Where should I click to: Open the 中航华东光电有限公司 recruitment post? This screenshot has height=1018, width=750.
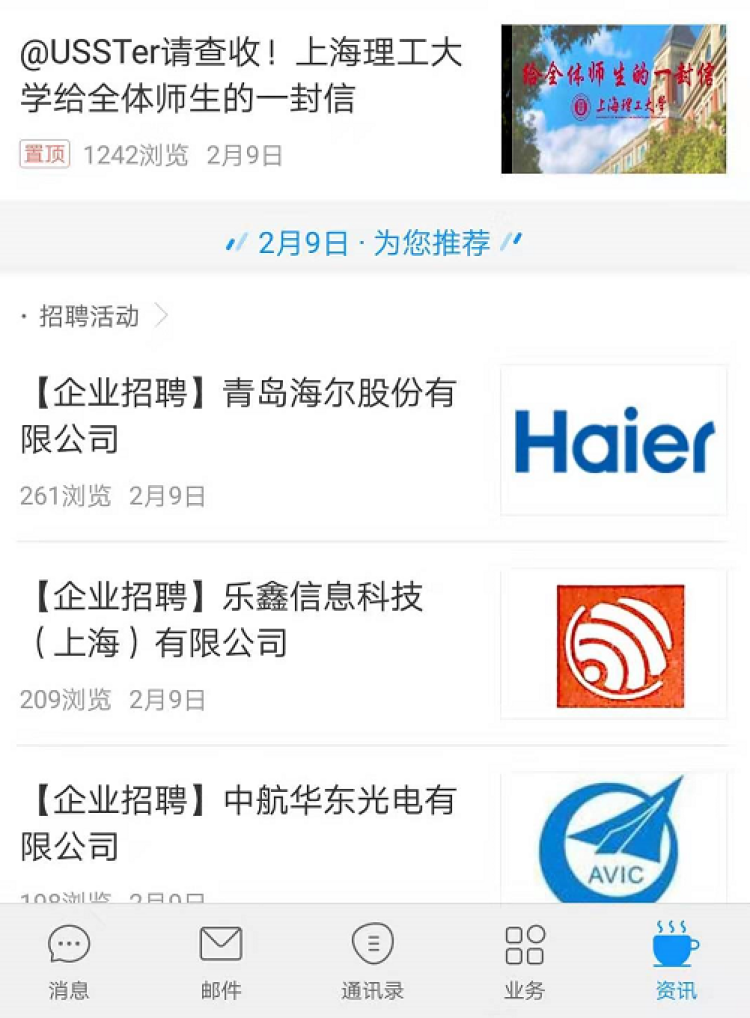[x=238, y=822]
